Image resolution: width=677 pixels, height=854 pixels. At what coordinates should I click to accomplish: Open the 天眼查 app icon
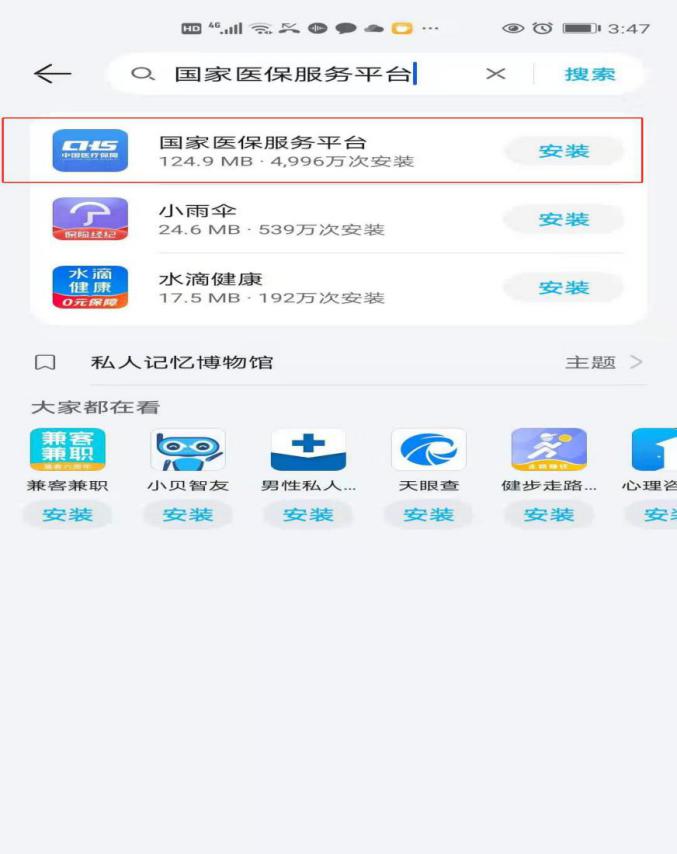(428, 450)
